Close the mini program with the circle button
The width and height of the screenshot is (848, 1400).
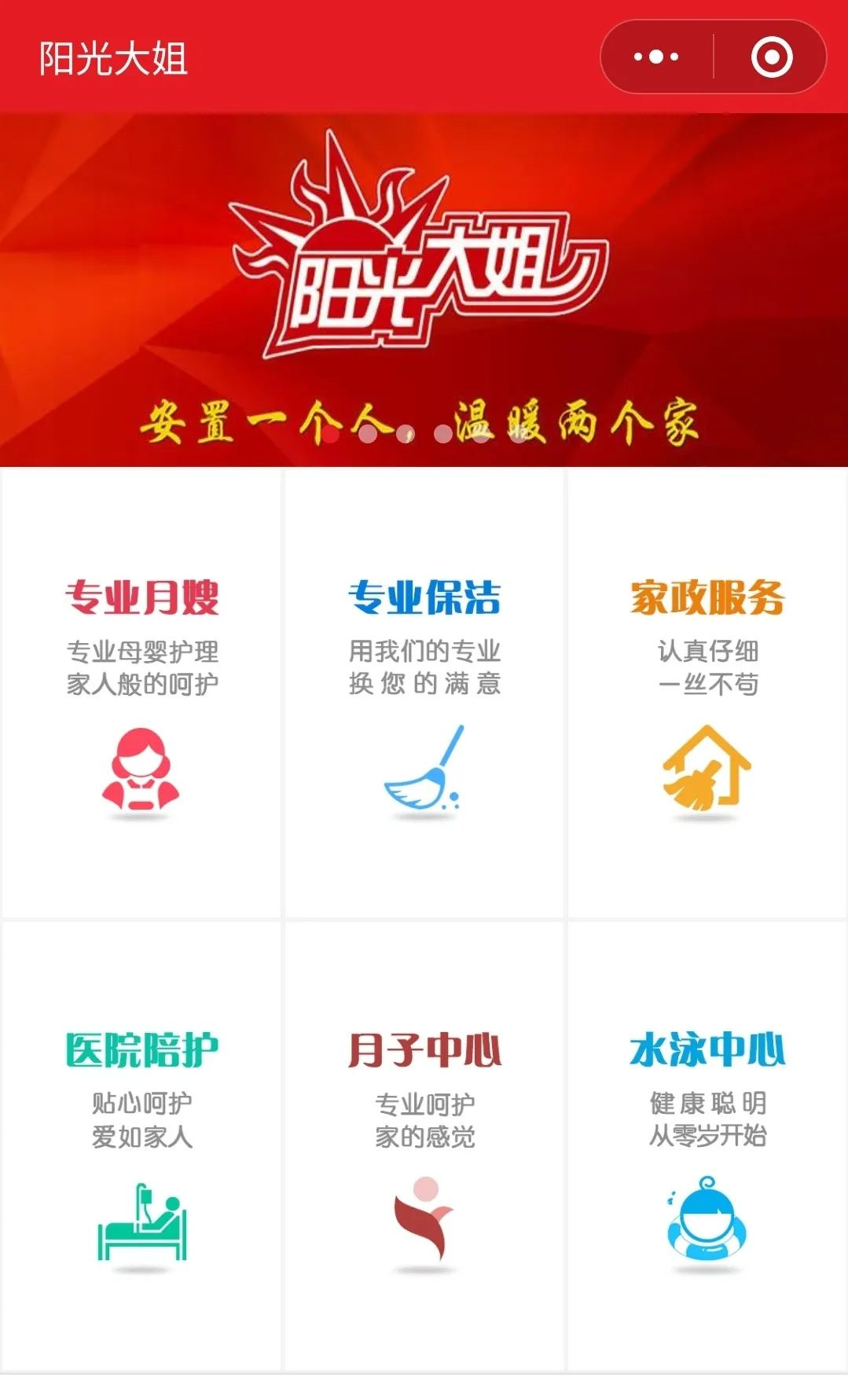[x=771, y=57]
